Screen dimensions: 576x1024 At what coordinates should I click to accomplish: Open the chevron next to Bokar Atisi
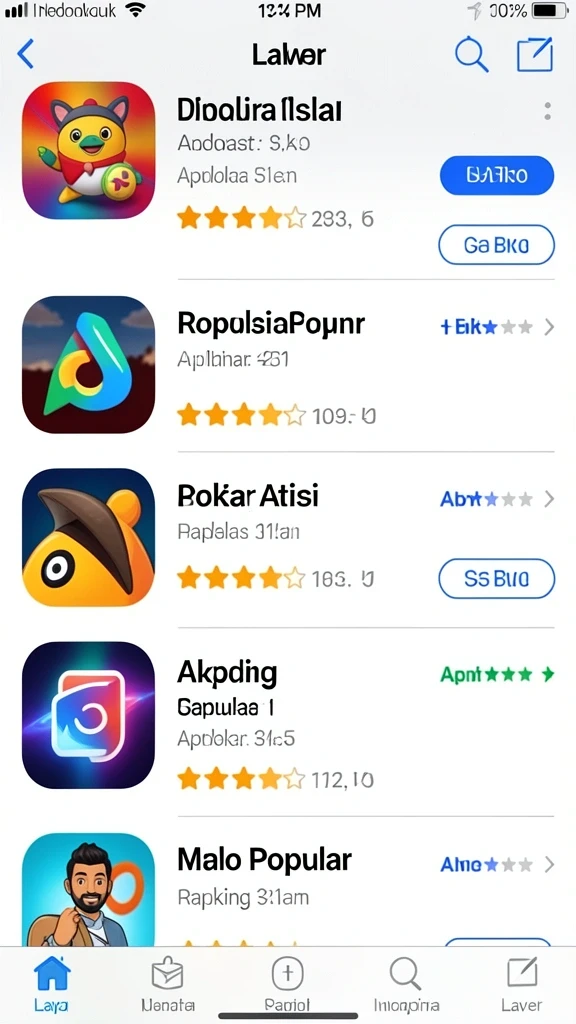pyautogui.click(x=549, y=500)
